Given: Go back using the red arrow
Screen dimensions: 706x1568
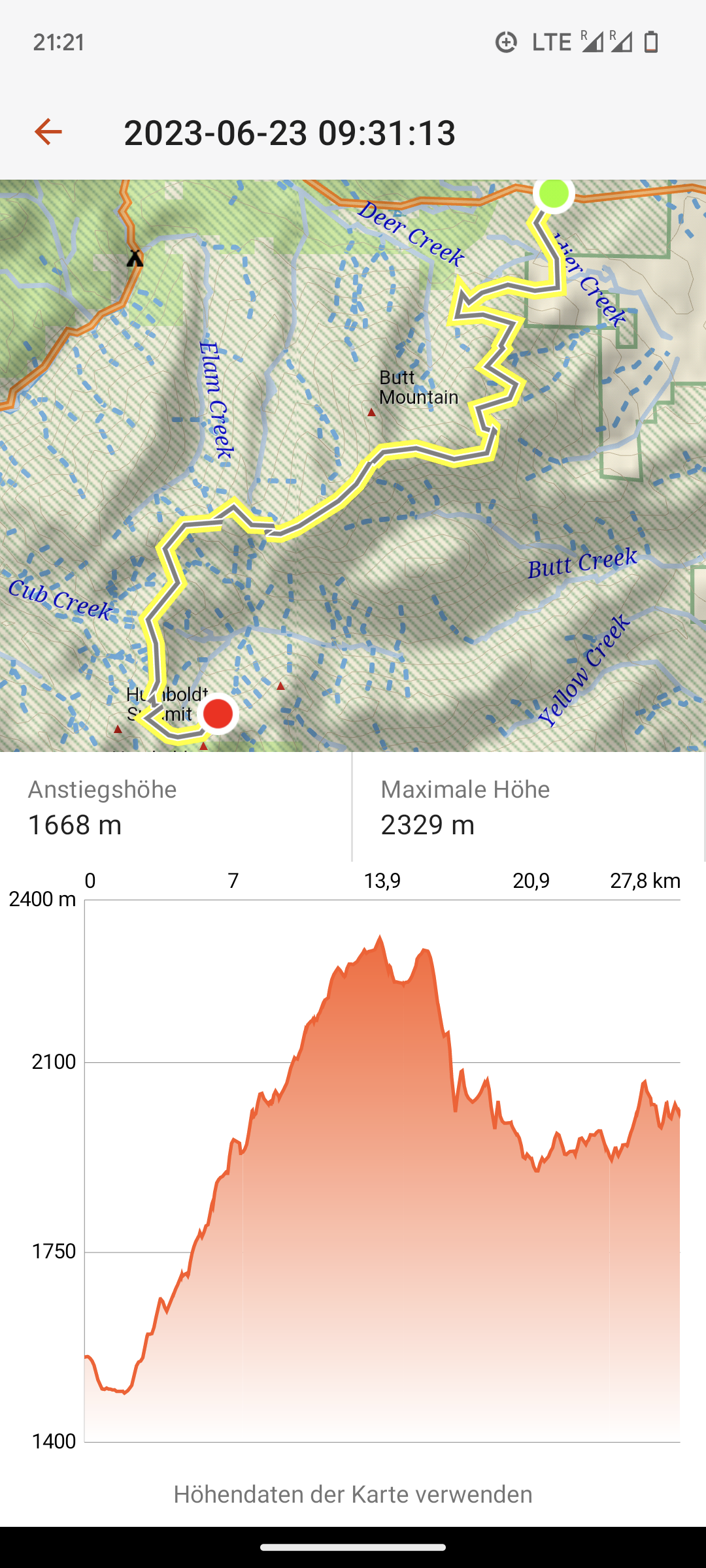Looking at the screenshot, I should pyautogui.click(x=48, y=132).
